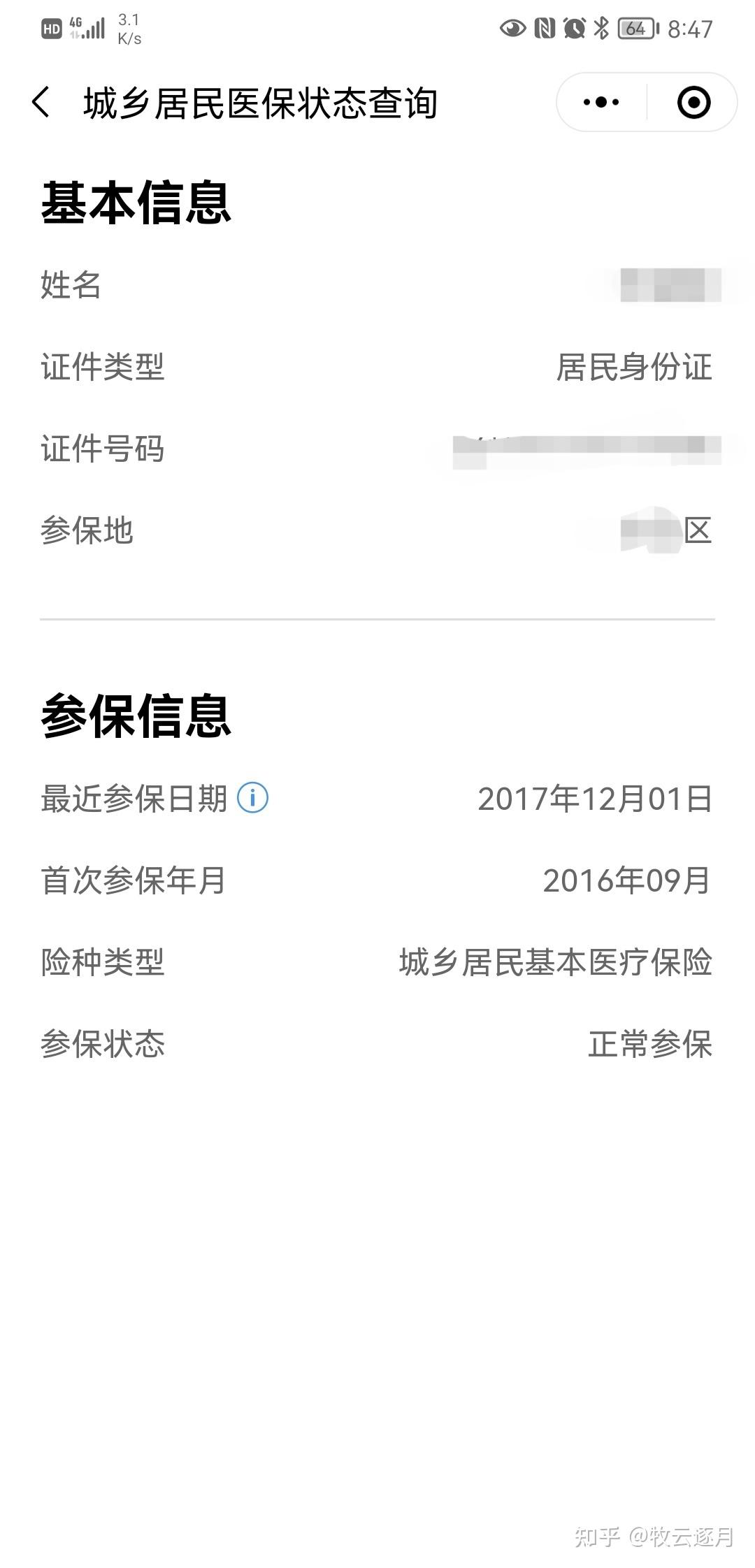Screen dimensions: 755x1568
Task: Open the mini program more options menu
Action: (x=601, y=103)
